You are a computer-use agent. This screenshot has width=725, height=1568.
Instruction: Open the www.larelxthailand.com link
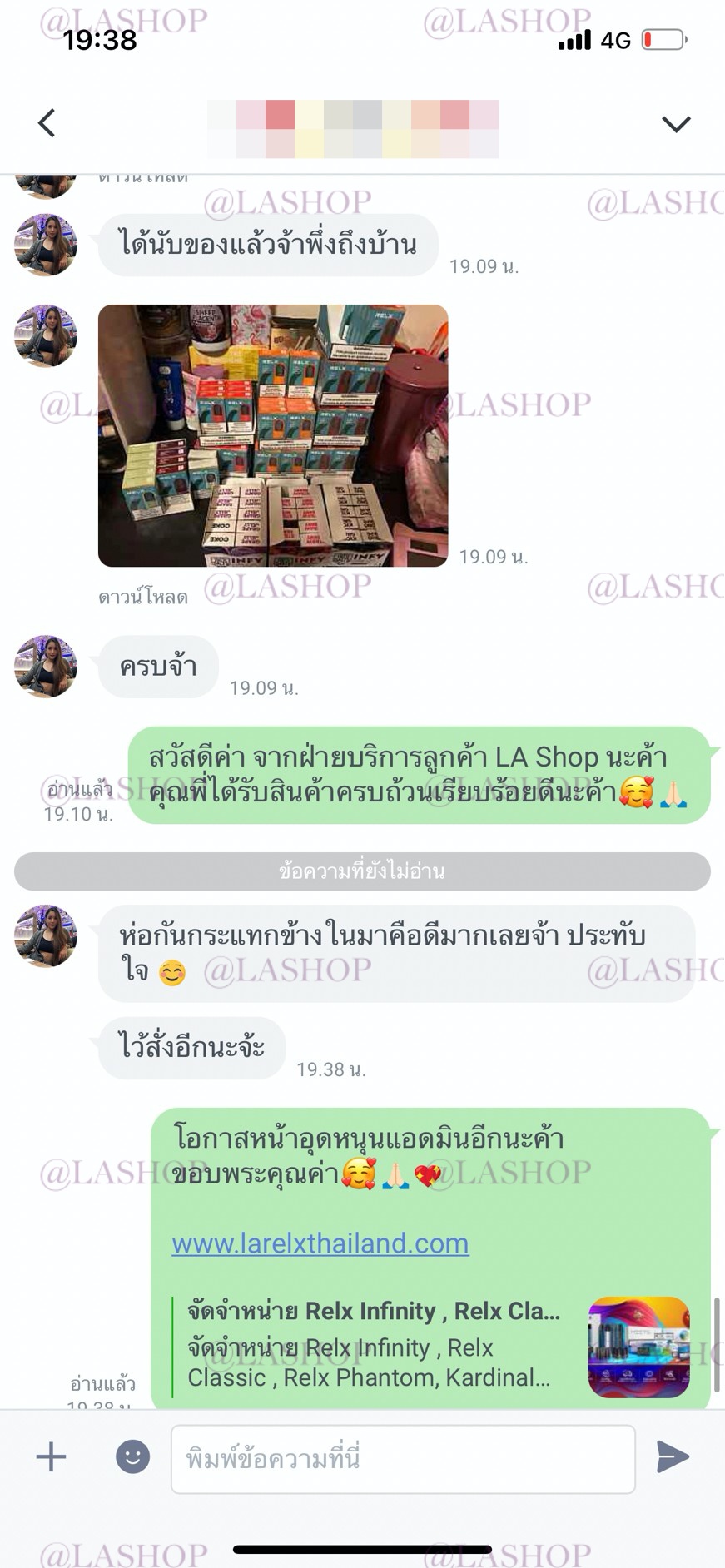320,1243
